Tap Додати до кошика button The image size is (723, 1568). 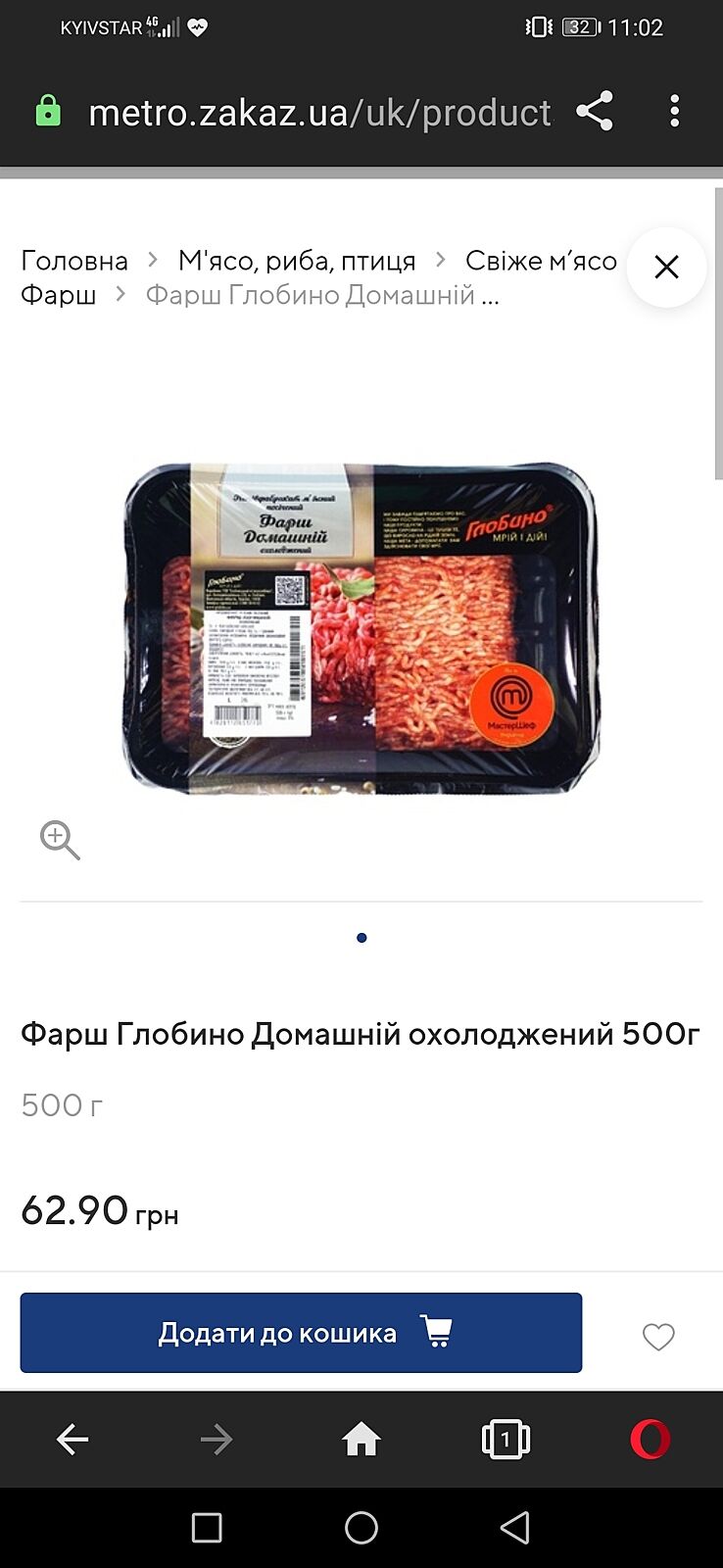(x=301, y=1333)
